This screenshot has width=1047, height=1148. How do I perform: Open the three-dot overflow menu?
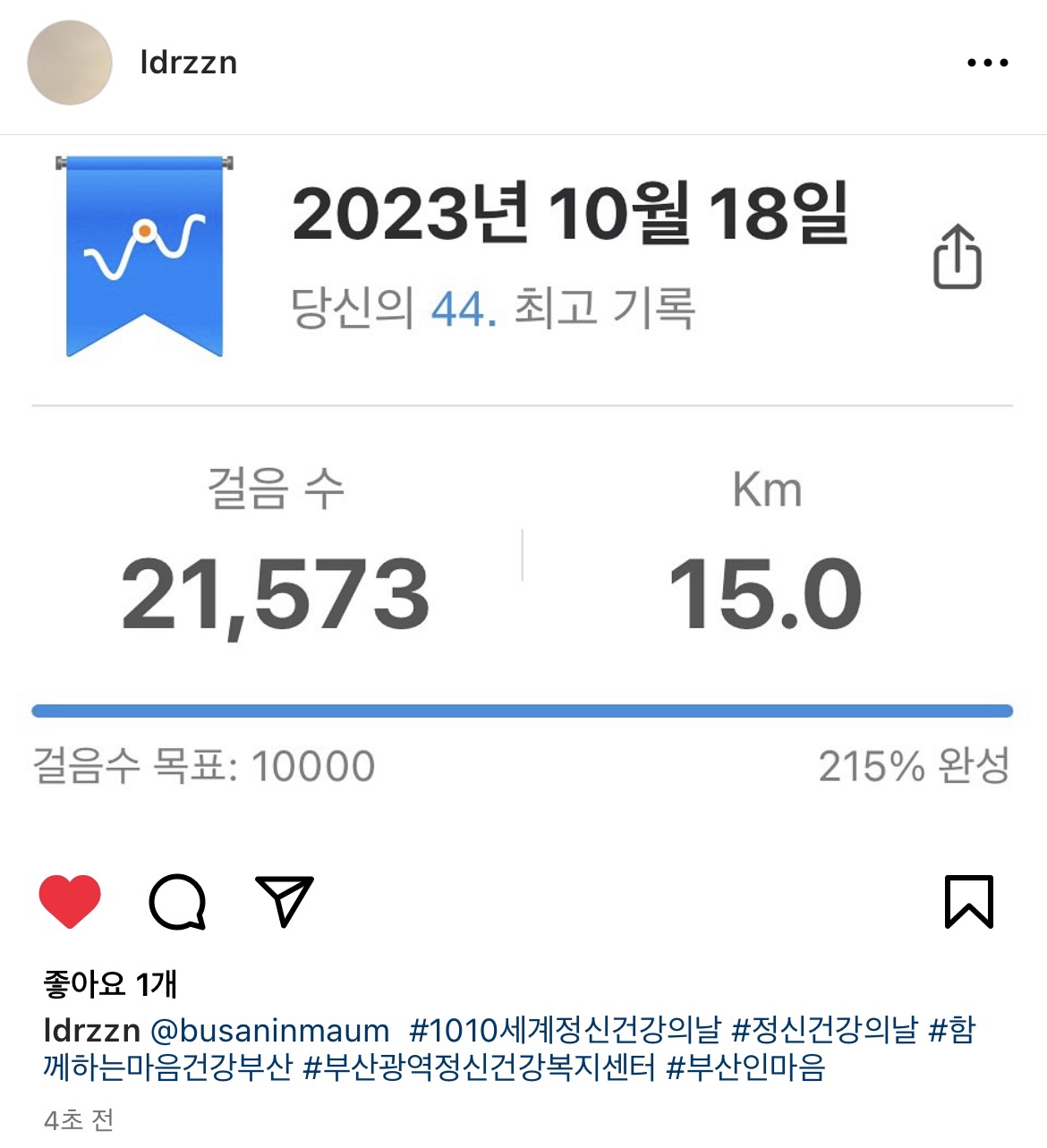click(987, 63)
